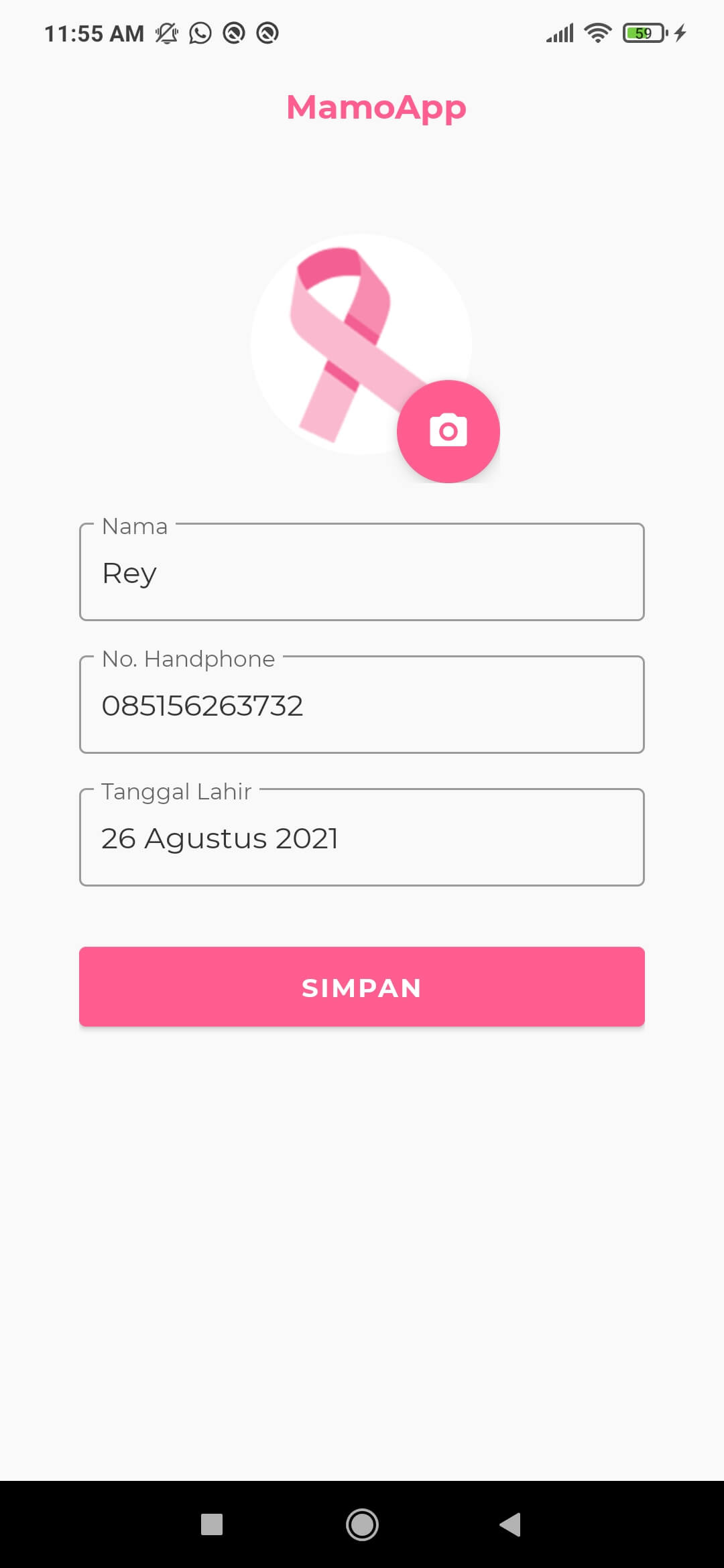Open the Tanggal Lahir date picker
Viewport: 724px width, 1568px height.
pyautogui.click(x=362, y=838)
